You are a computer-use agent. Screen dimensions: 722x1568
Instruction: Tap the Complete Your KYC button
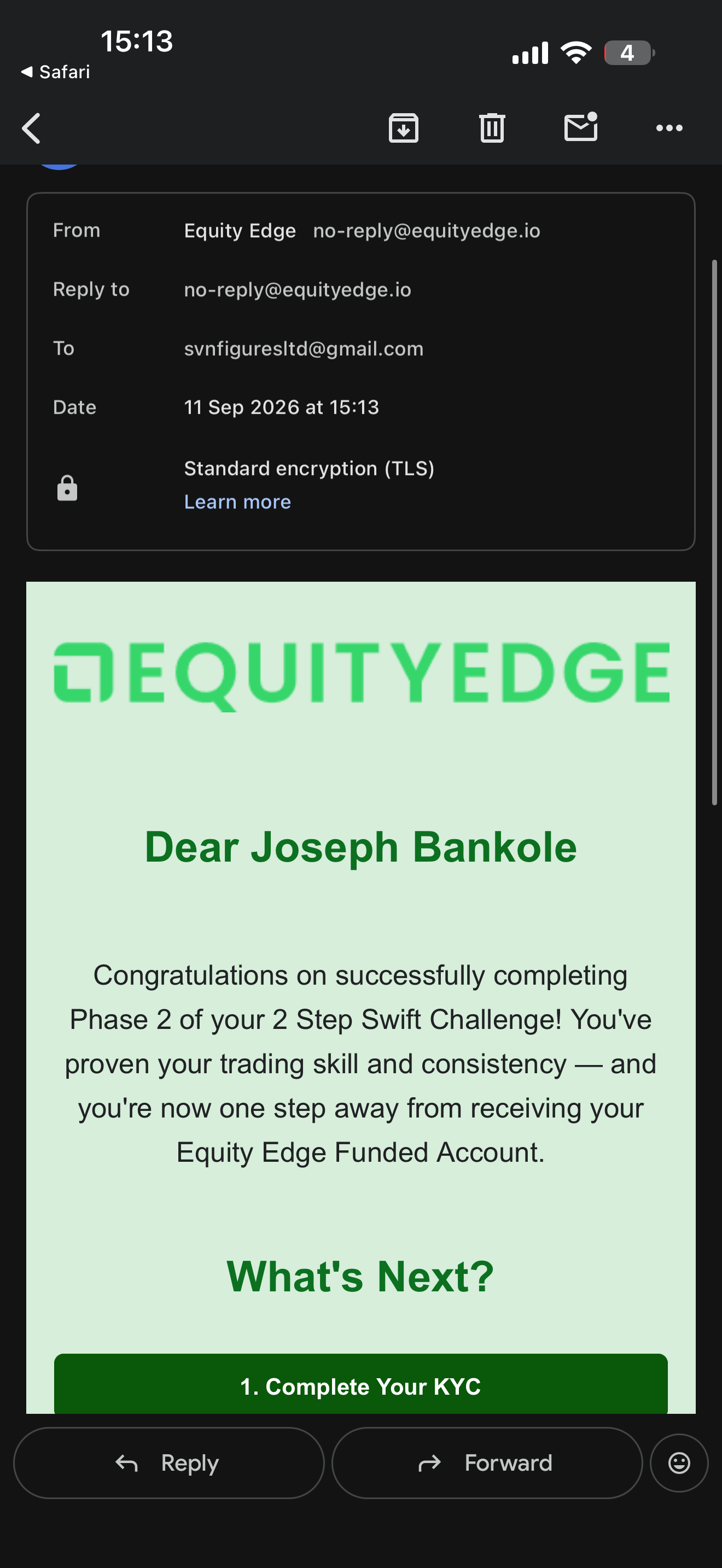pos(360,1386)
